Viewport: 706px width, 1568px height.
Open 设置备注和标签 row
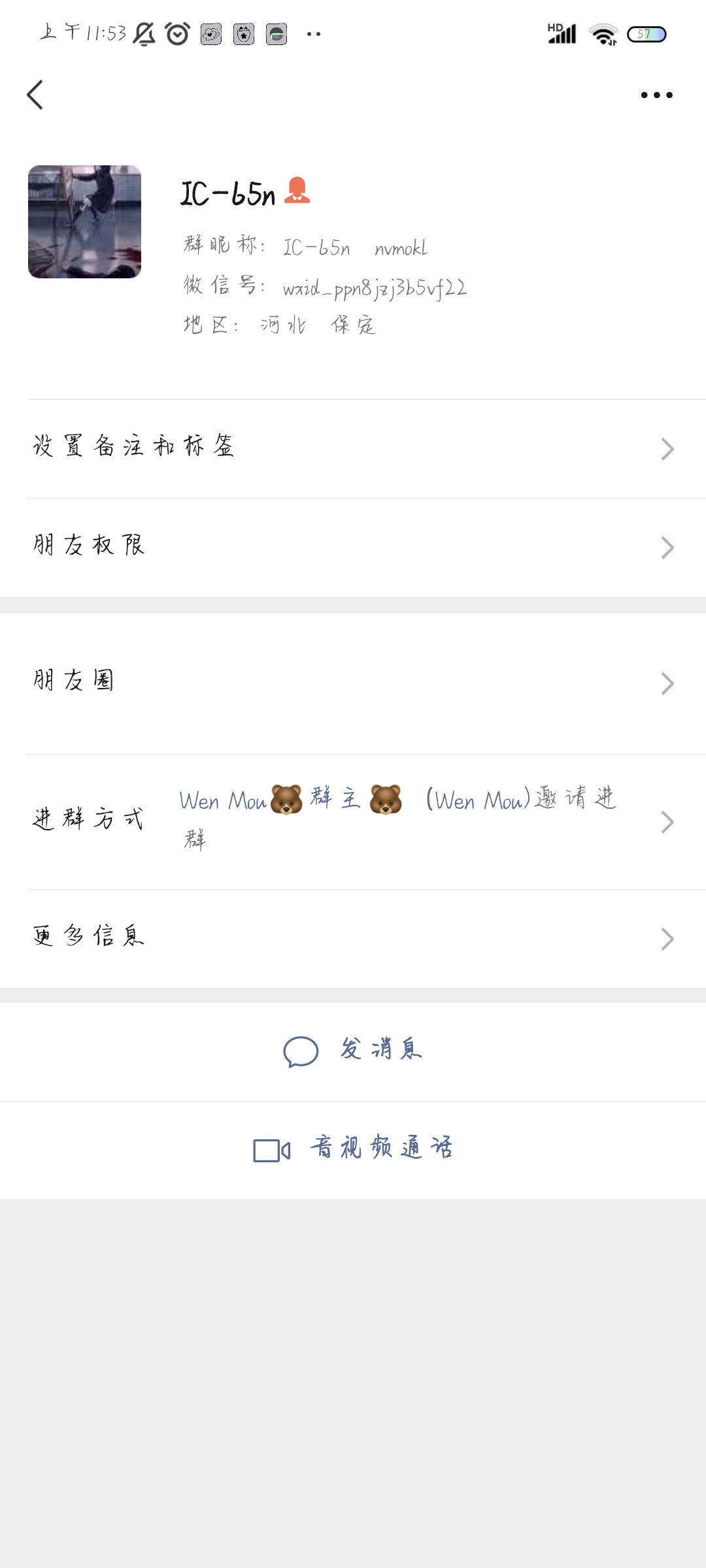point(353,449)
